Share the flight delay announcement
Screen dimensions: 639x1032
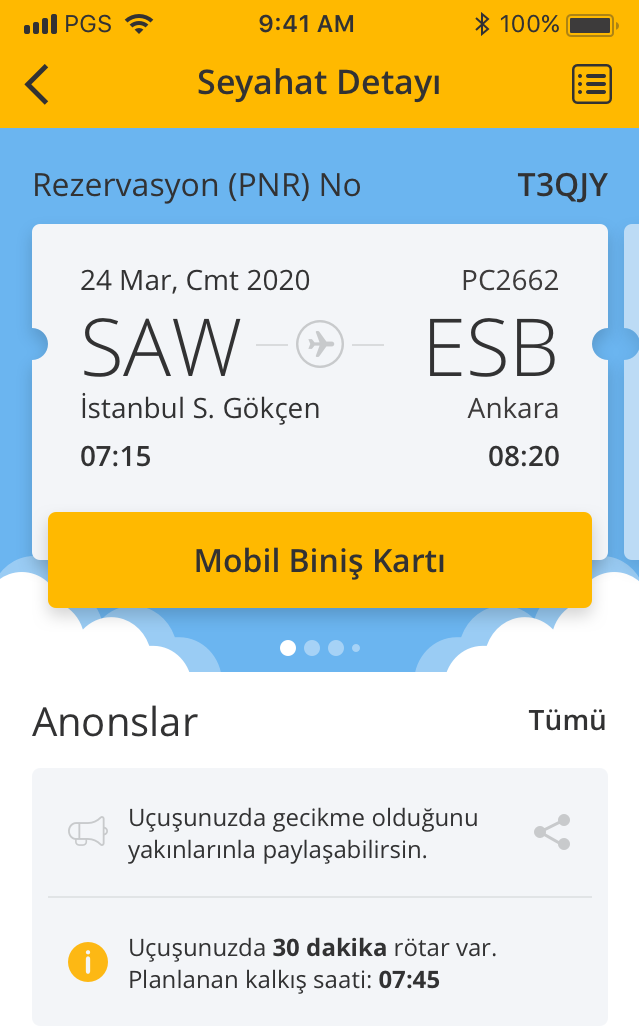pyautogui.click(x=552, y=833)
